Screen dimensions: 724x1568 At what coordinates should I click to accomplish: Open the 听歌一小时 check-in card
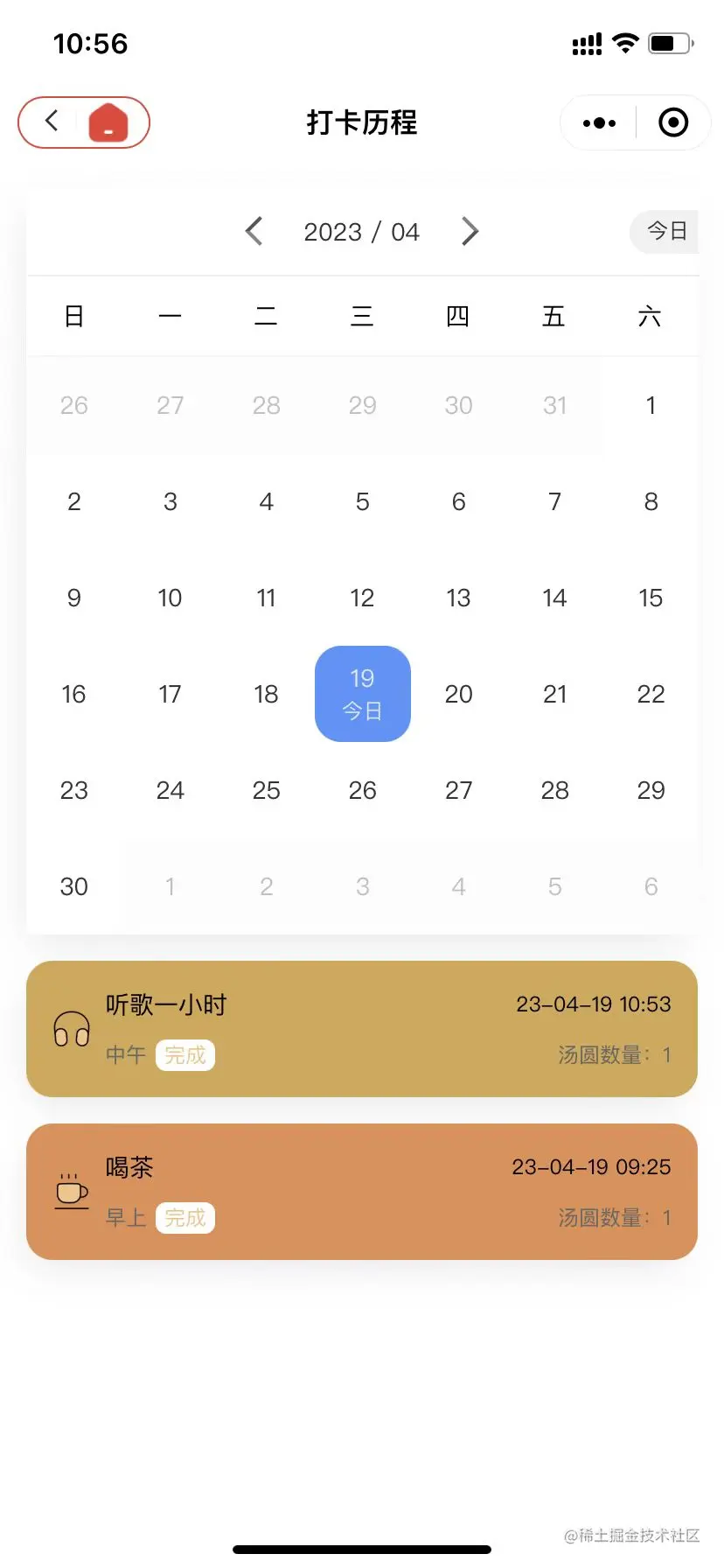click(362, 1029)
